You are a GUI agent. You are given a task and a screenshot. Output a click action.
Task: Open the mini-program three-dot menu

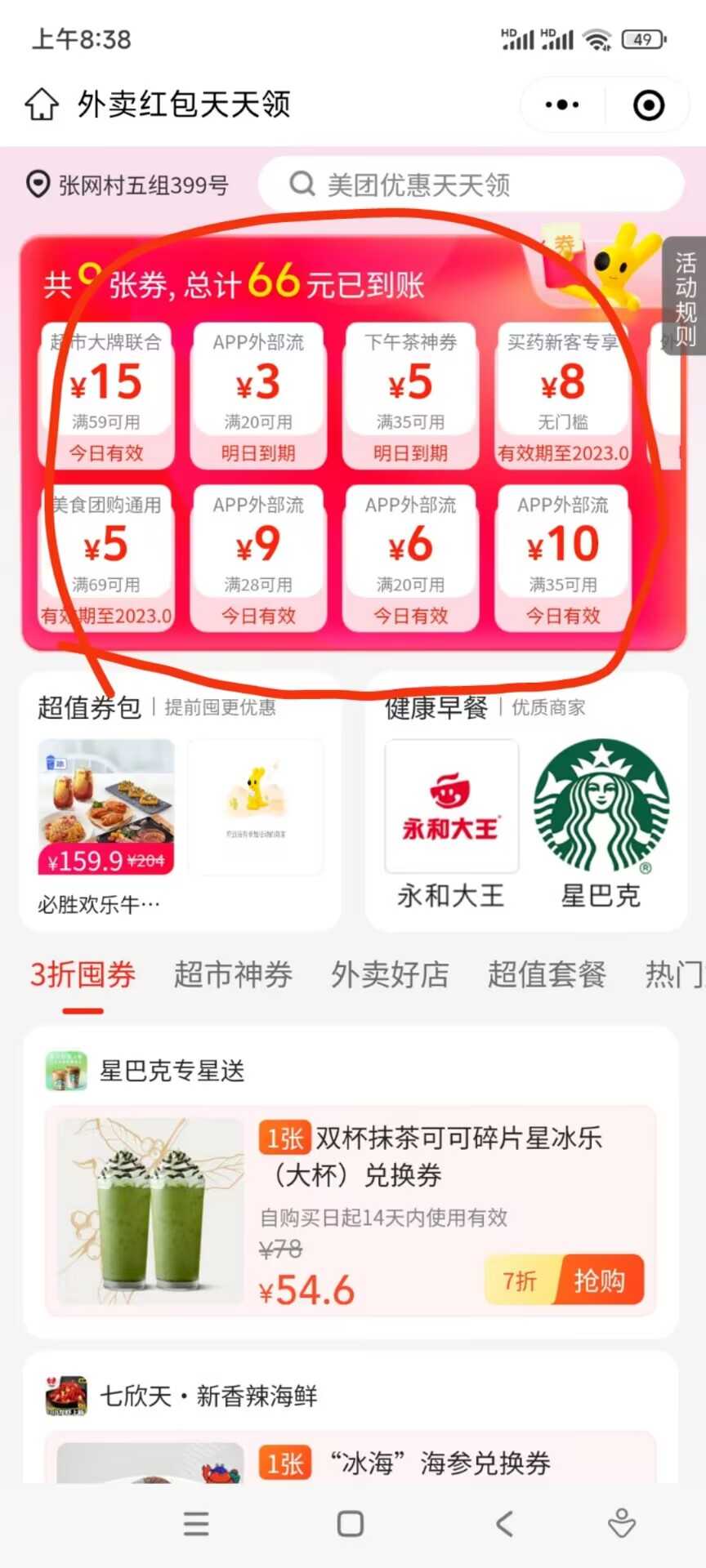[x=562, y=105]
